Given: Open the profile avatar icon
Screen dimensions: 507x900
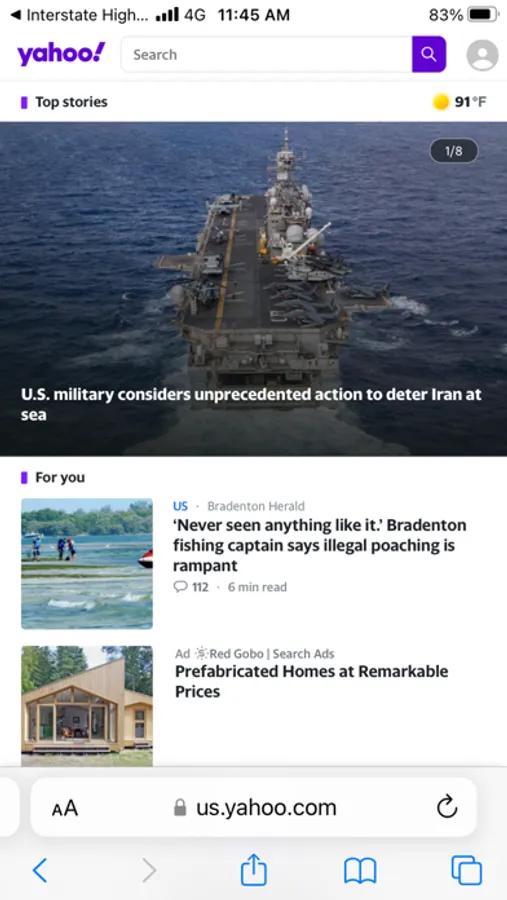Looking at the screenshot, I should click(482, 55).
